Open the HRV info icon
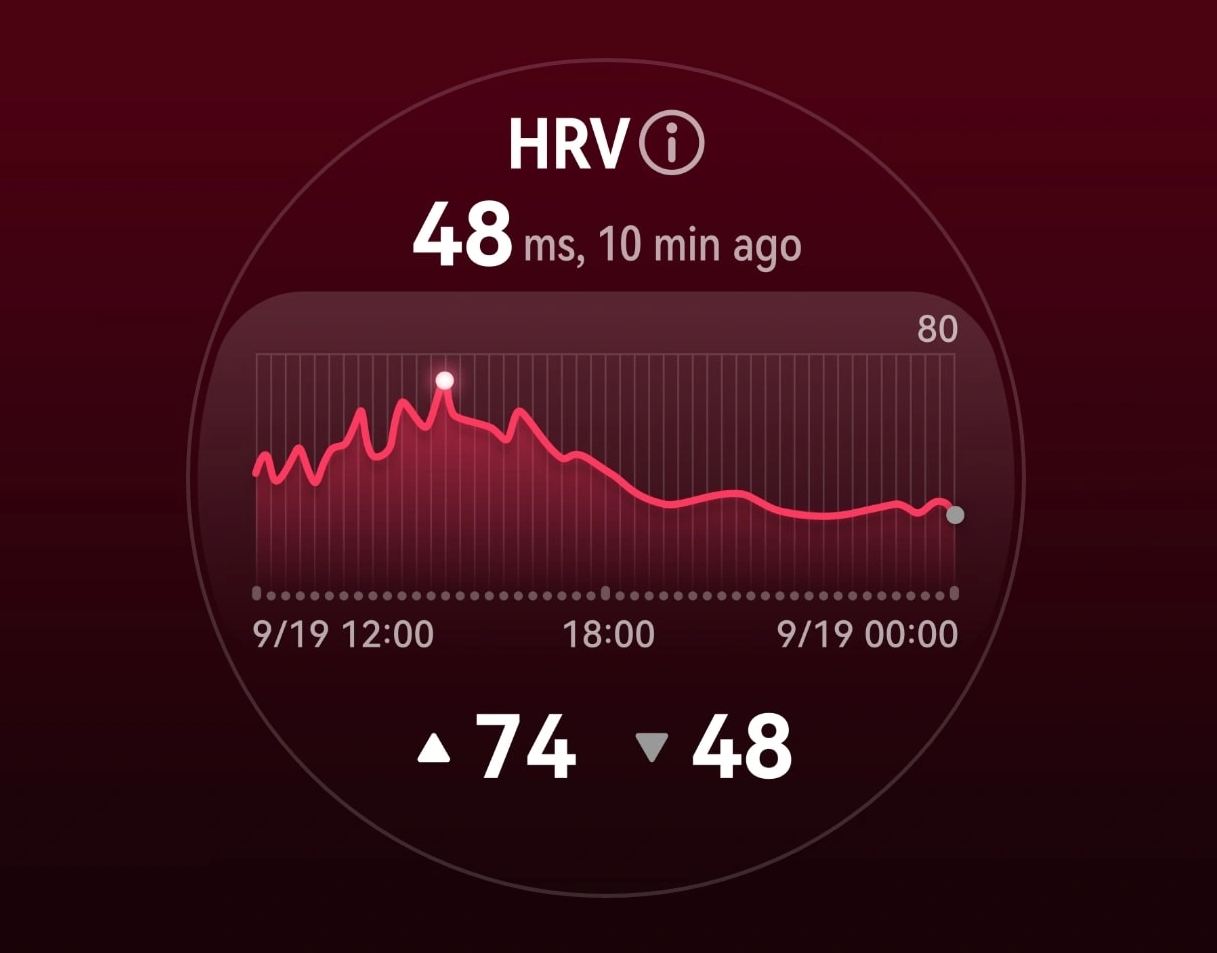 click(672, 144)
